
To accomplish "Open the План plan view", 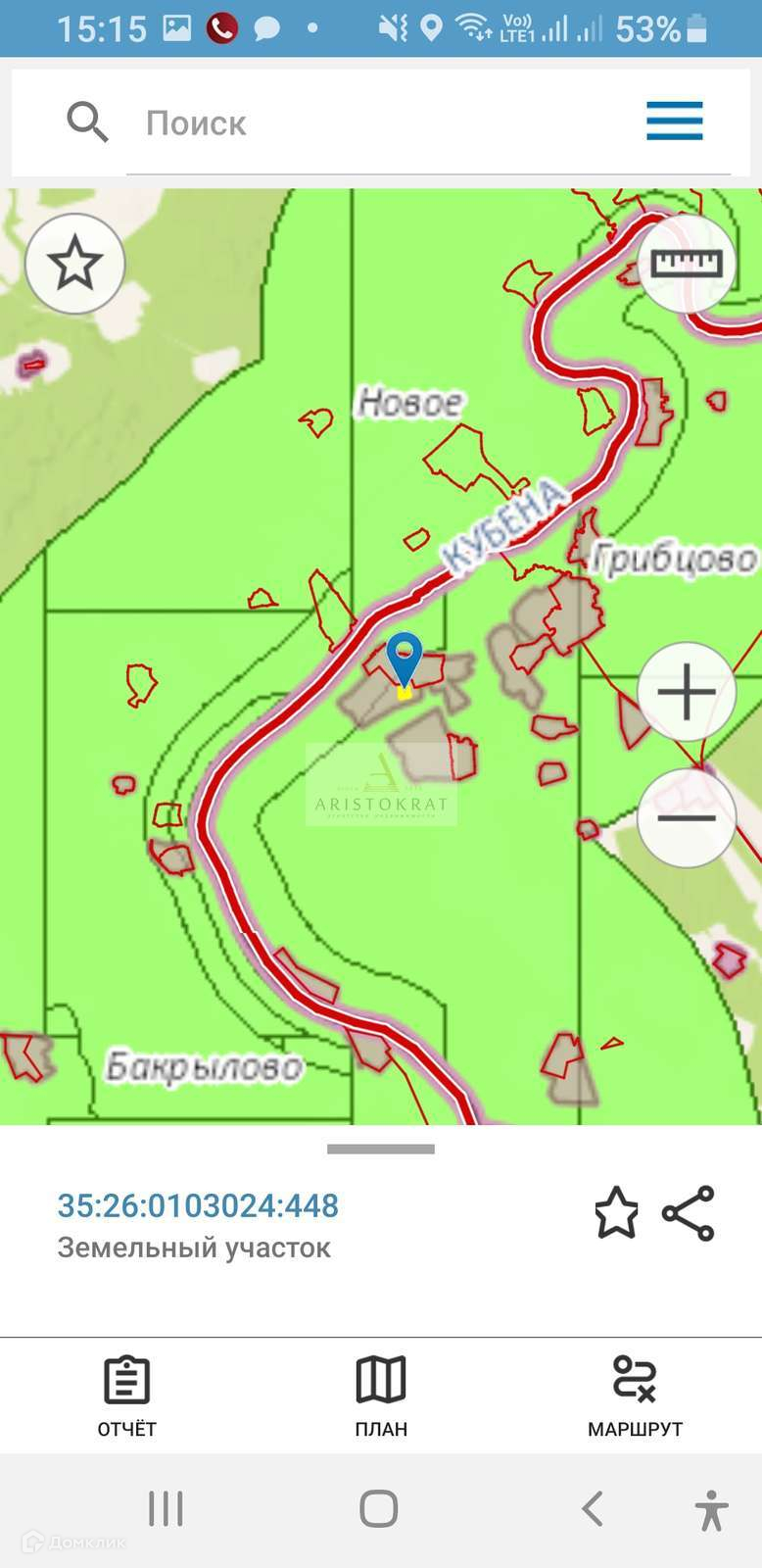I will pos(381,1396).
